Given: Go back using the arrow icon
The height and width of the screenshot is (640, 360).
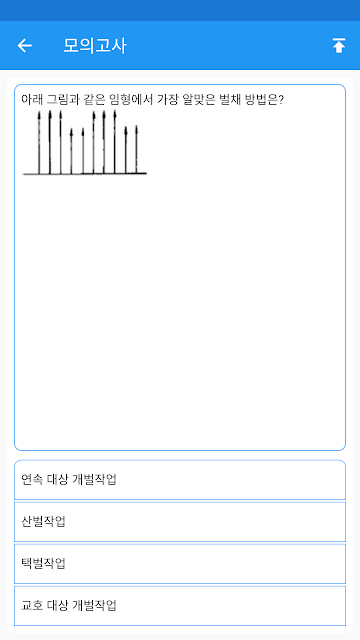Looking at the screenshot, I should 24,45.
